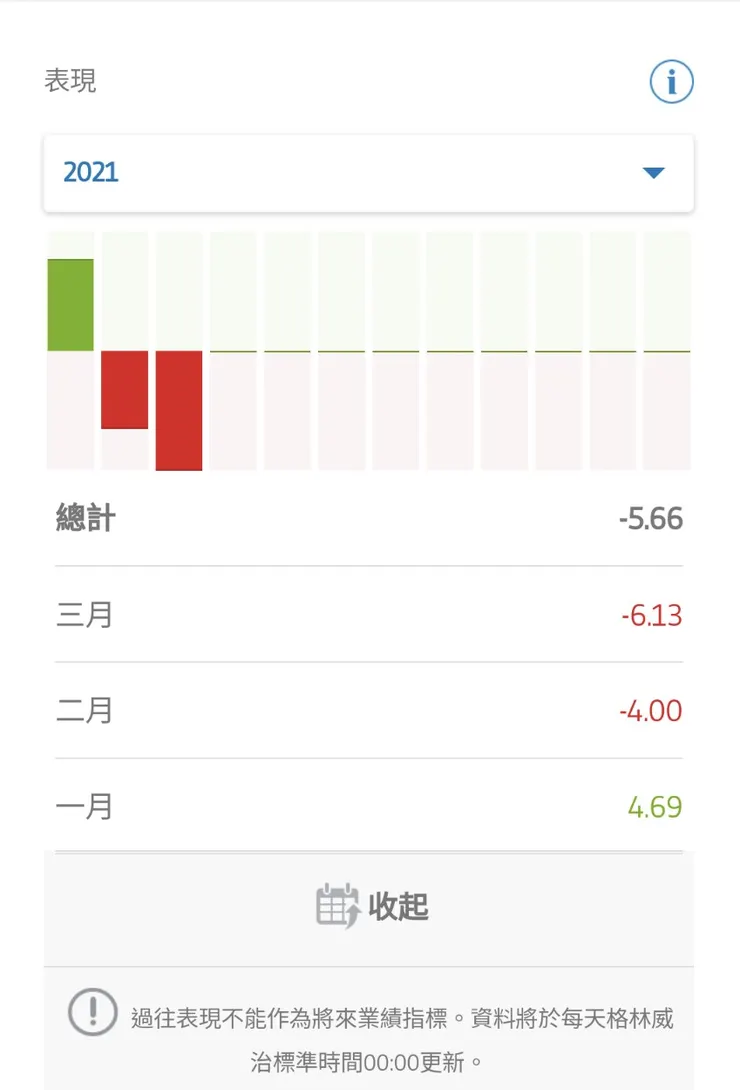Select the 表現 section header
Viewport: 740px width, 1090px height.
70,81
